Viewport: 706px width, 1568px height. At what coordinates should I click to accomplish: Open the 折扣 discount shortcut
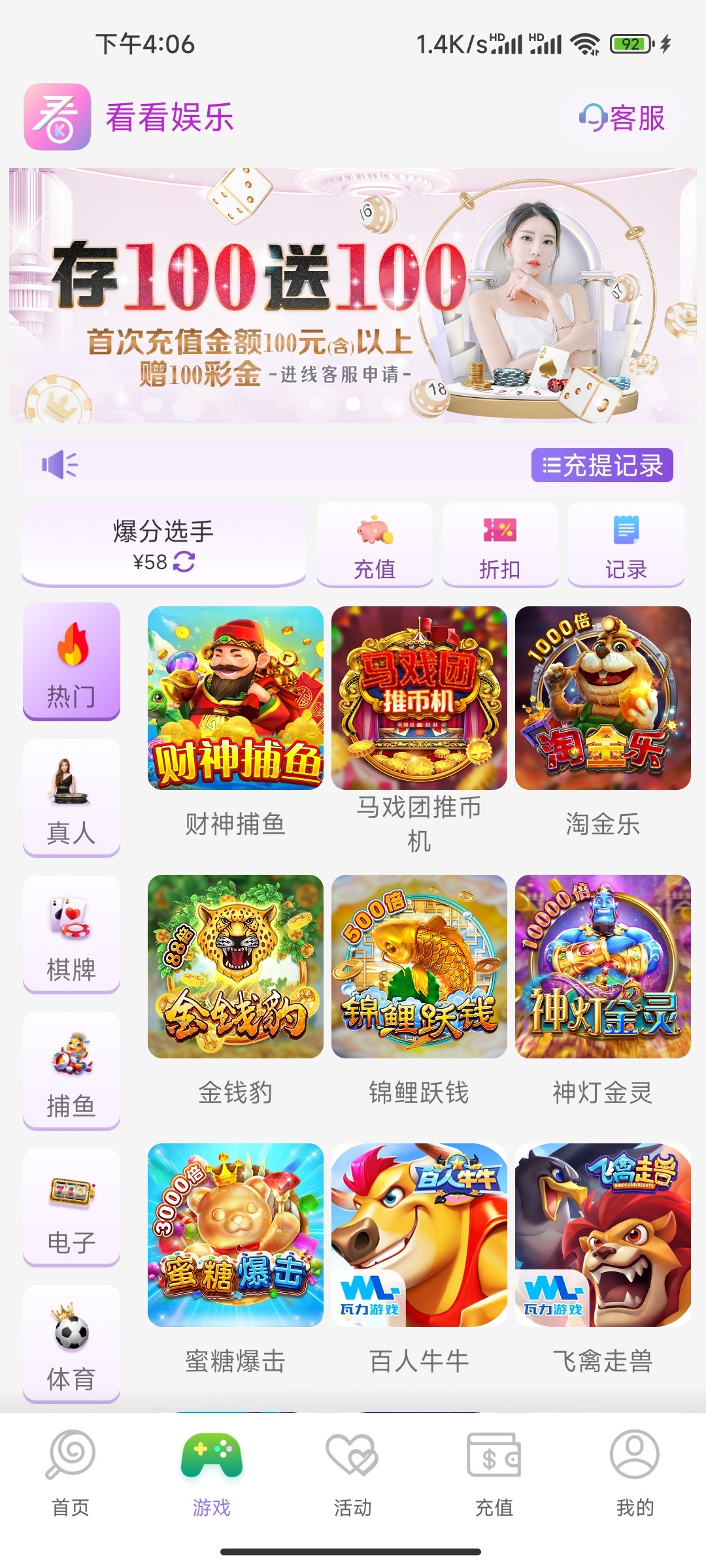(500, 546)
